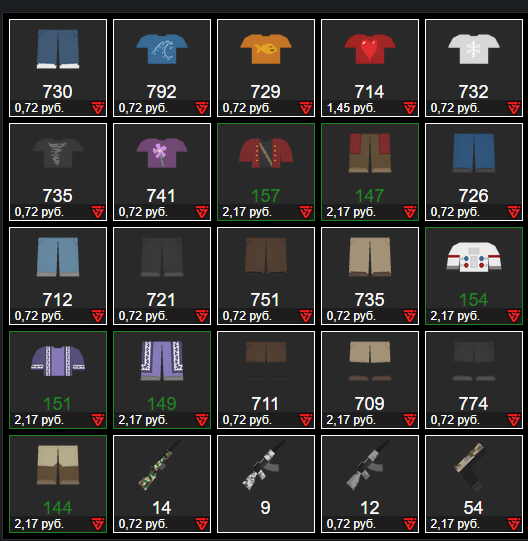Select the purple patterned pants numbered 149
Viewport: 528px width, 541px height.
162,380
